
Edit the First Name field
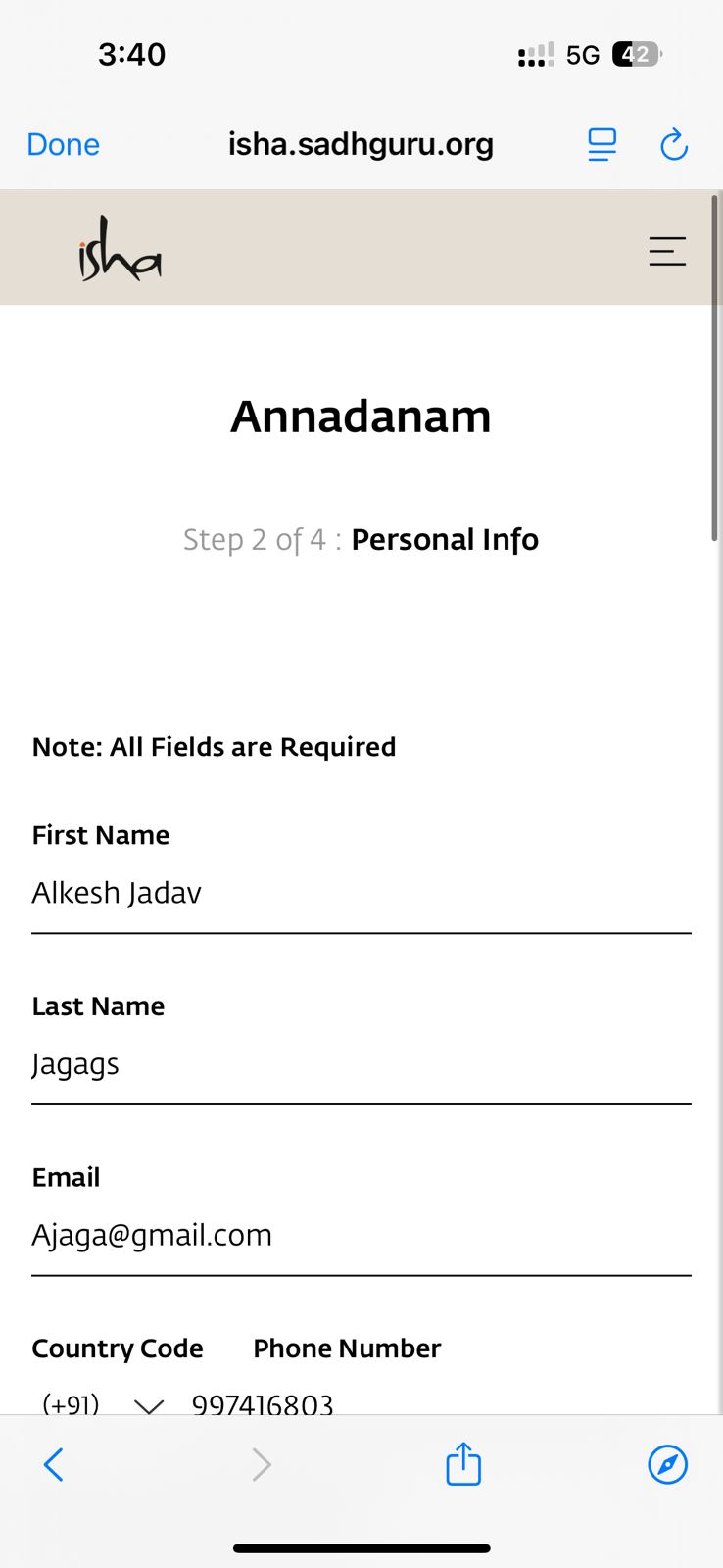click(x=361, y=893)
